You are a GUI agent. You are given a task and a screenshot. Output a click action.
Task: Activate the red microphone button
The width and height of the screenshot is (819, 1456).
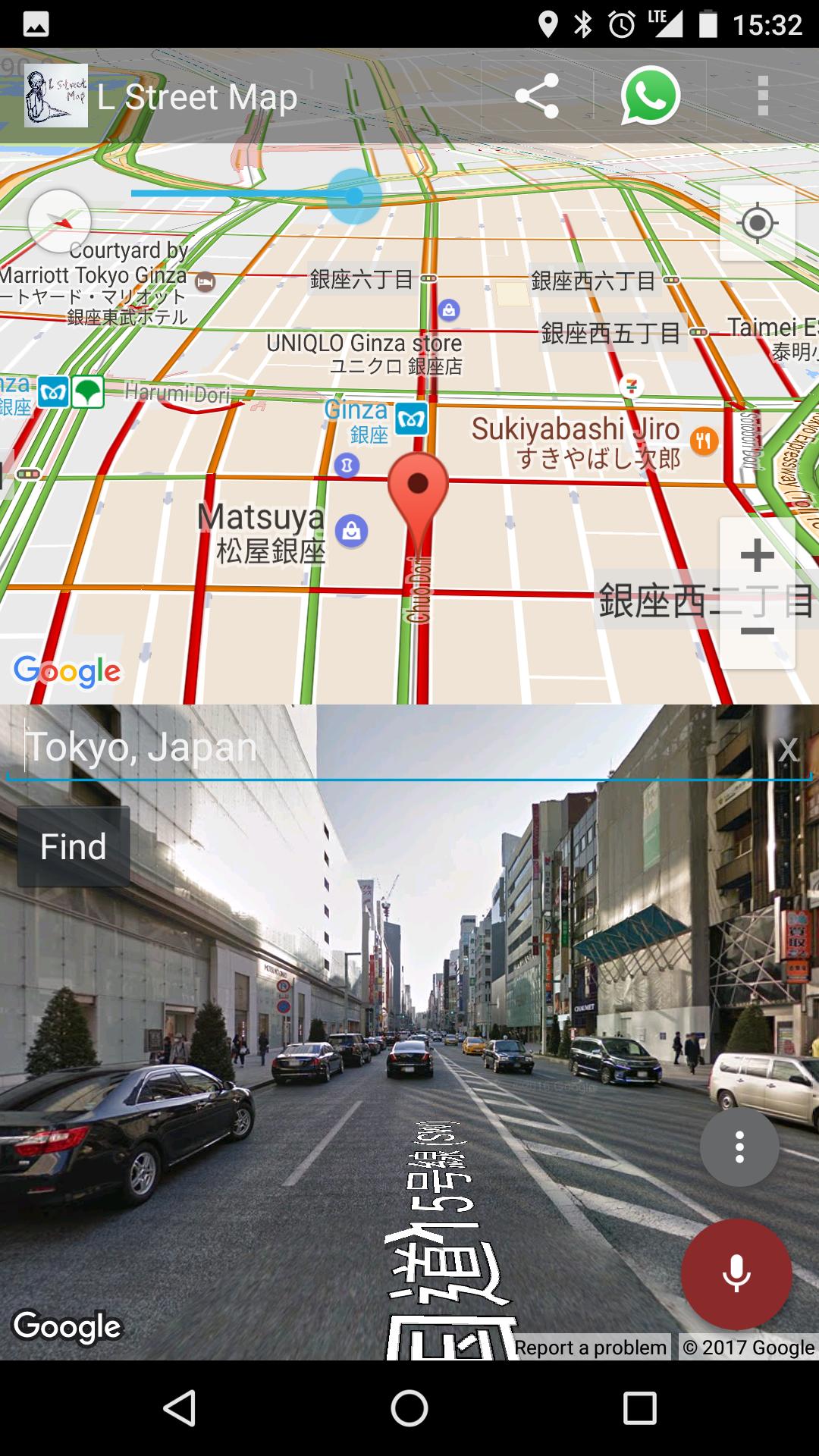point(737,1274)
